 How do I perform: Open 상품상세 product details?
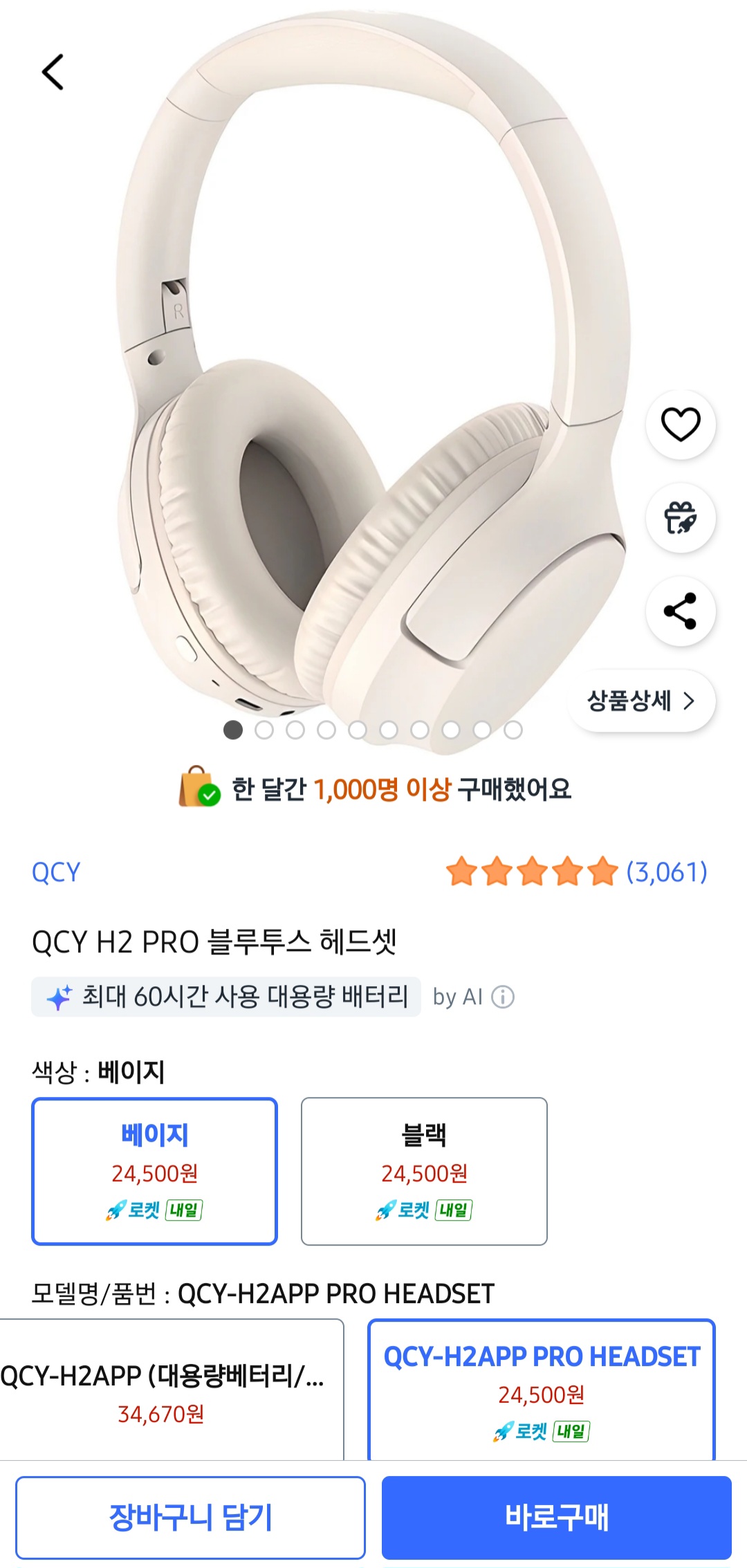pos(642,700)
